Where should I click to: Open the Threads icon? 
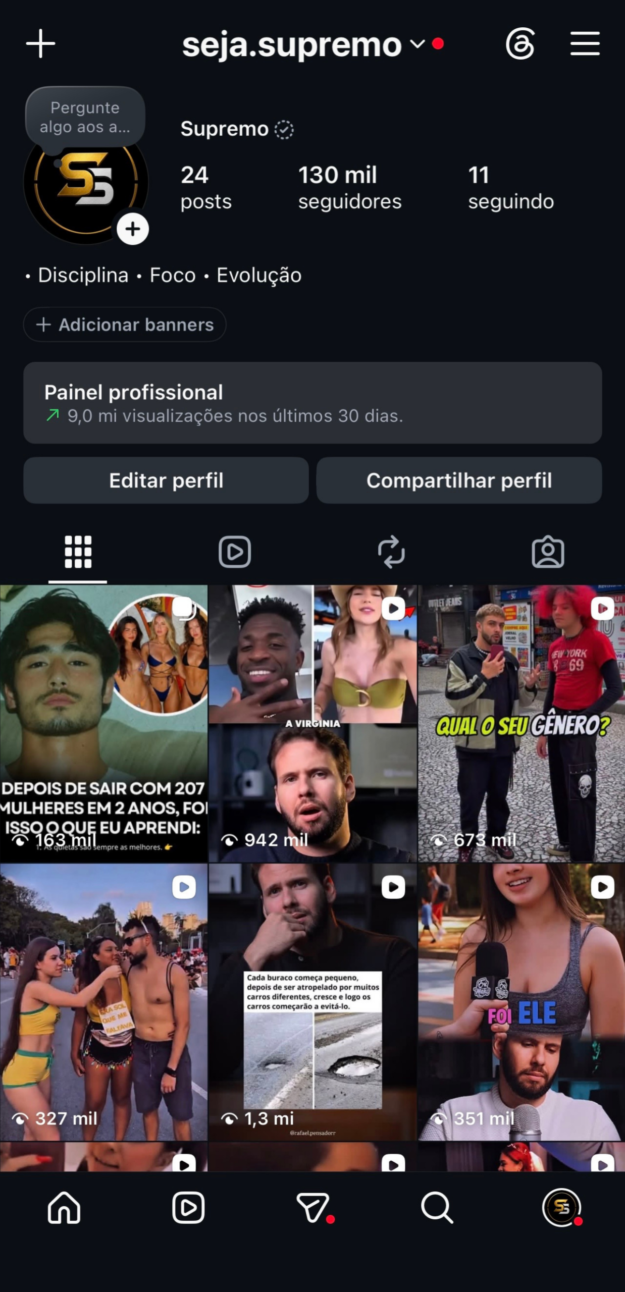[x=520, y=44]
